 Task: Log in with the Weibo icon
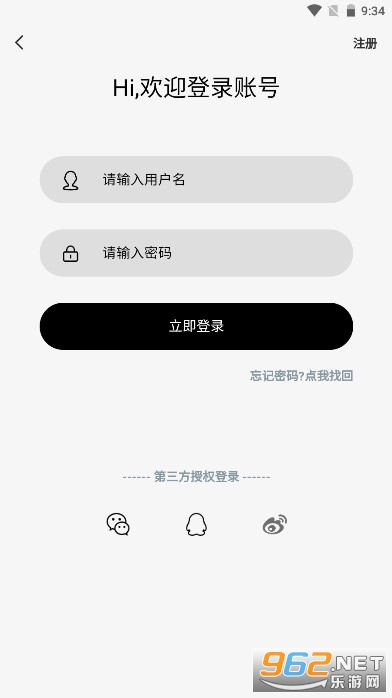click(275, 524)
